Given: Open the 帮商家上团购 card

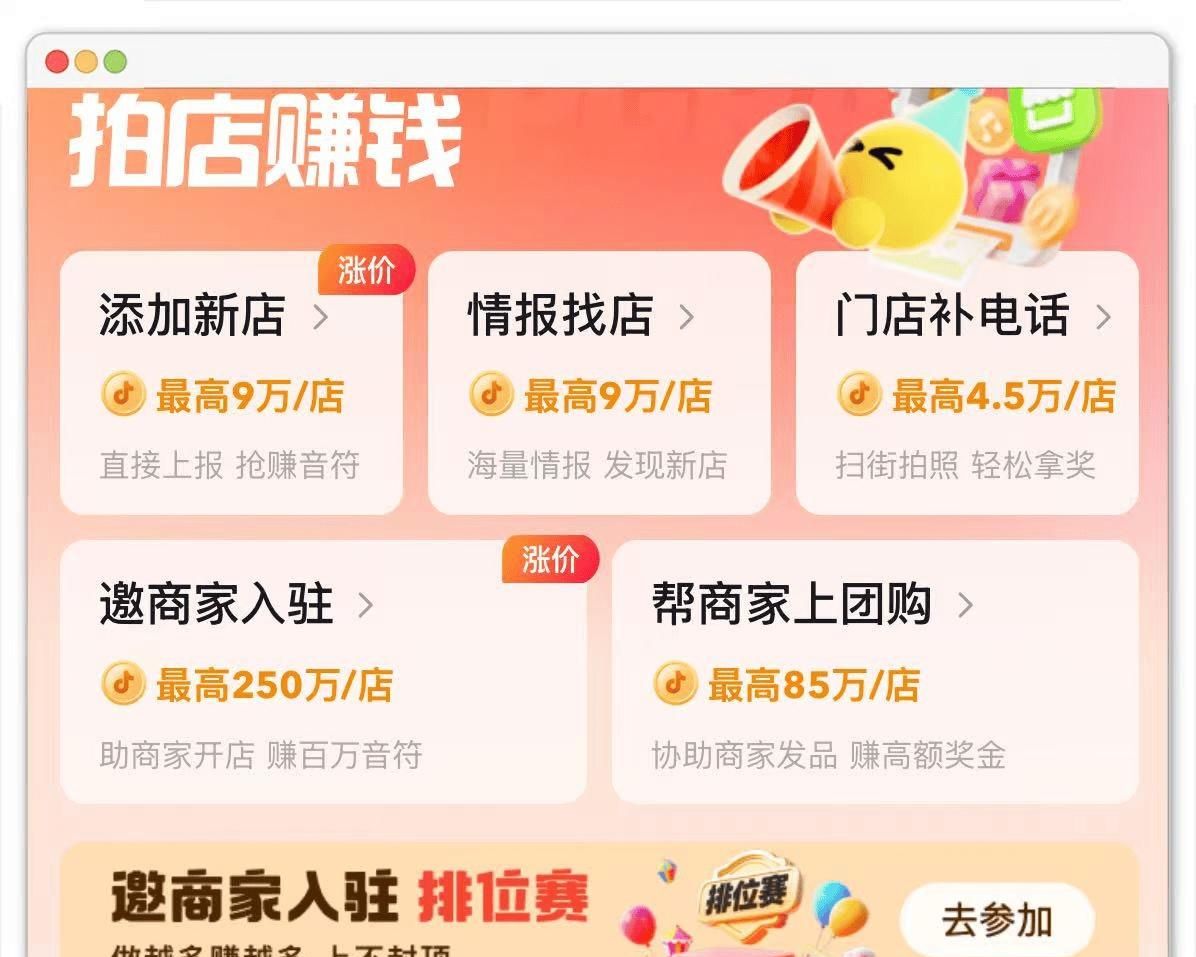Looking at the screenshot, I should (874, 672).
